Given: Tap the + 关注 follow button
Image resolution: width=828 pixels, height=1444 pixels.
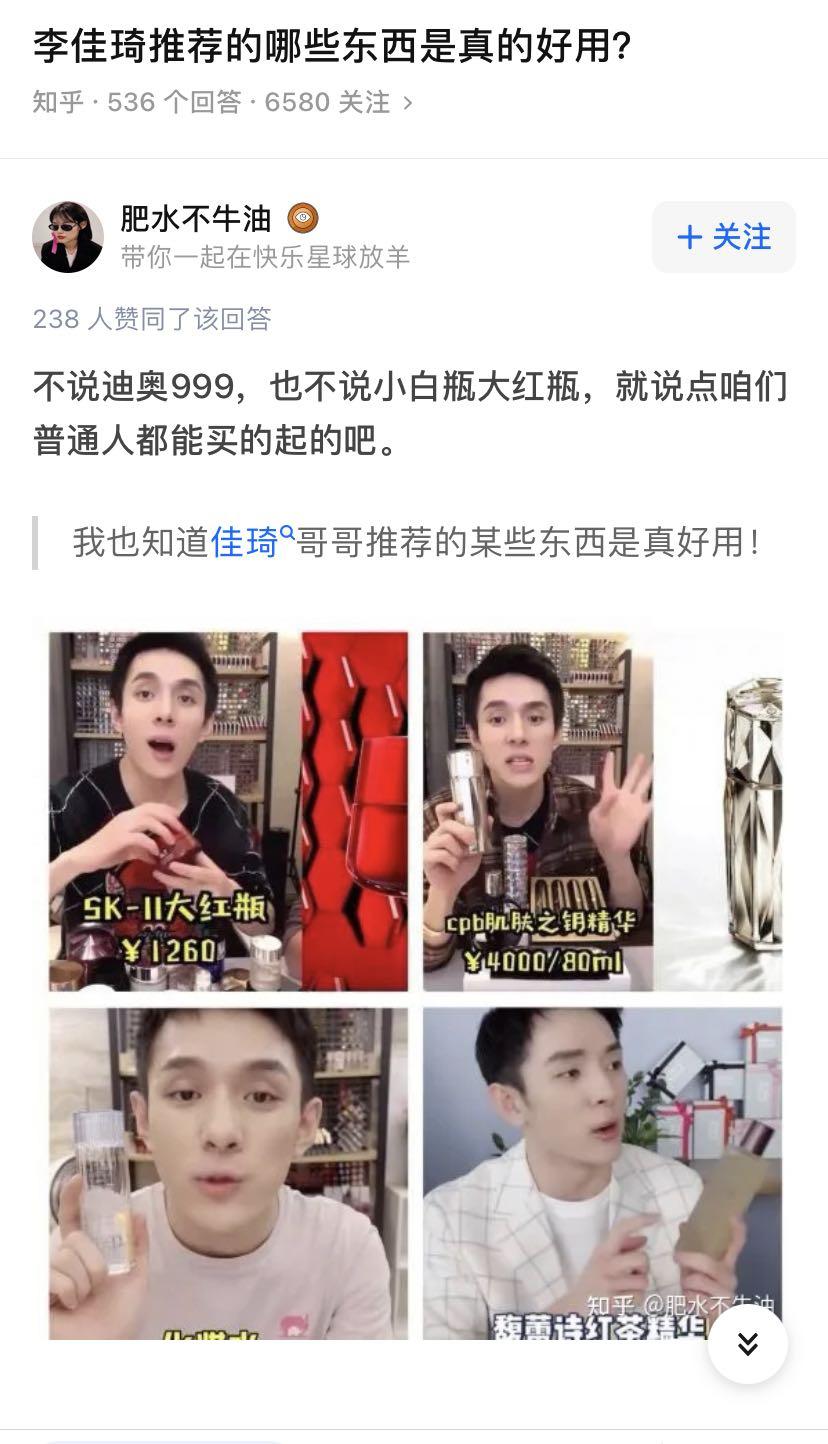Looking at the screenshot, I should tap(723, 238).
